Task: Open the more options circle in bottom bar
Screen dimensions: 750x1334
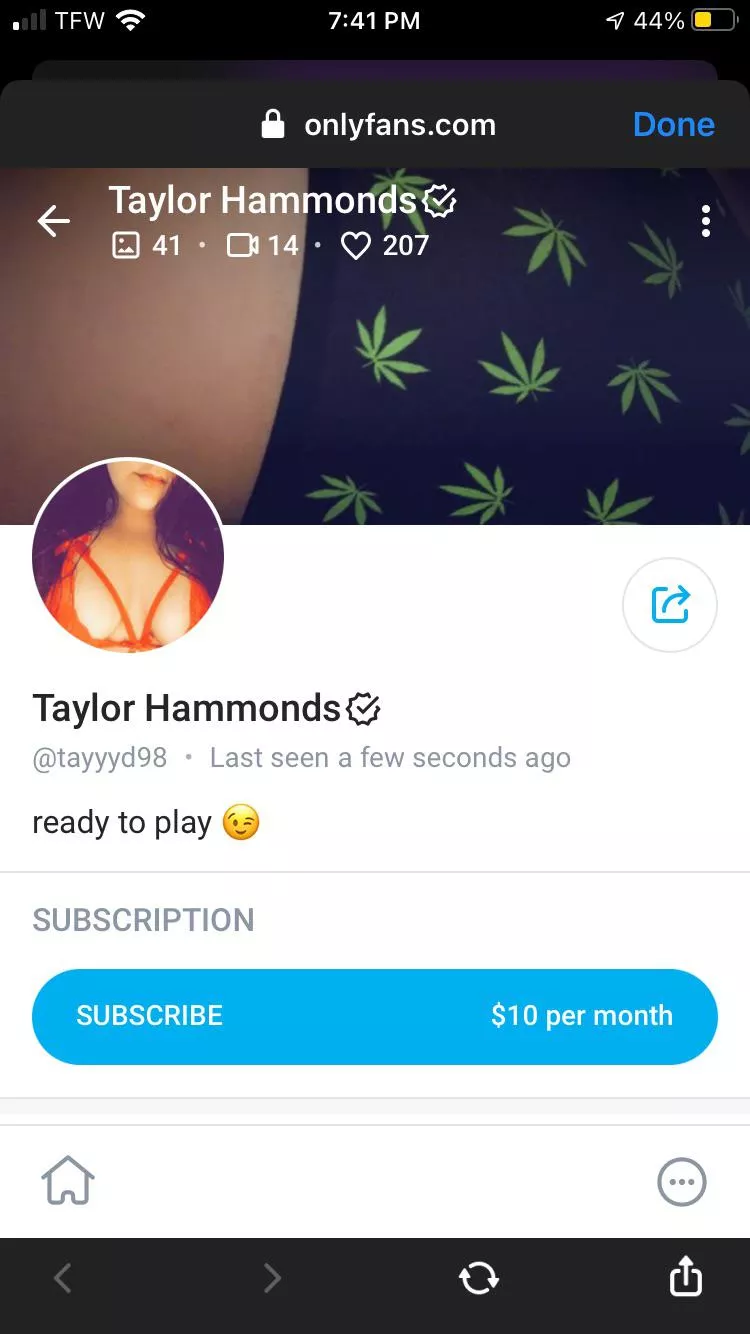Action: [x=682, y=1182]
